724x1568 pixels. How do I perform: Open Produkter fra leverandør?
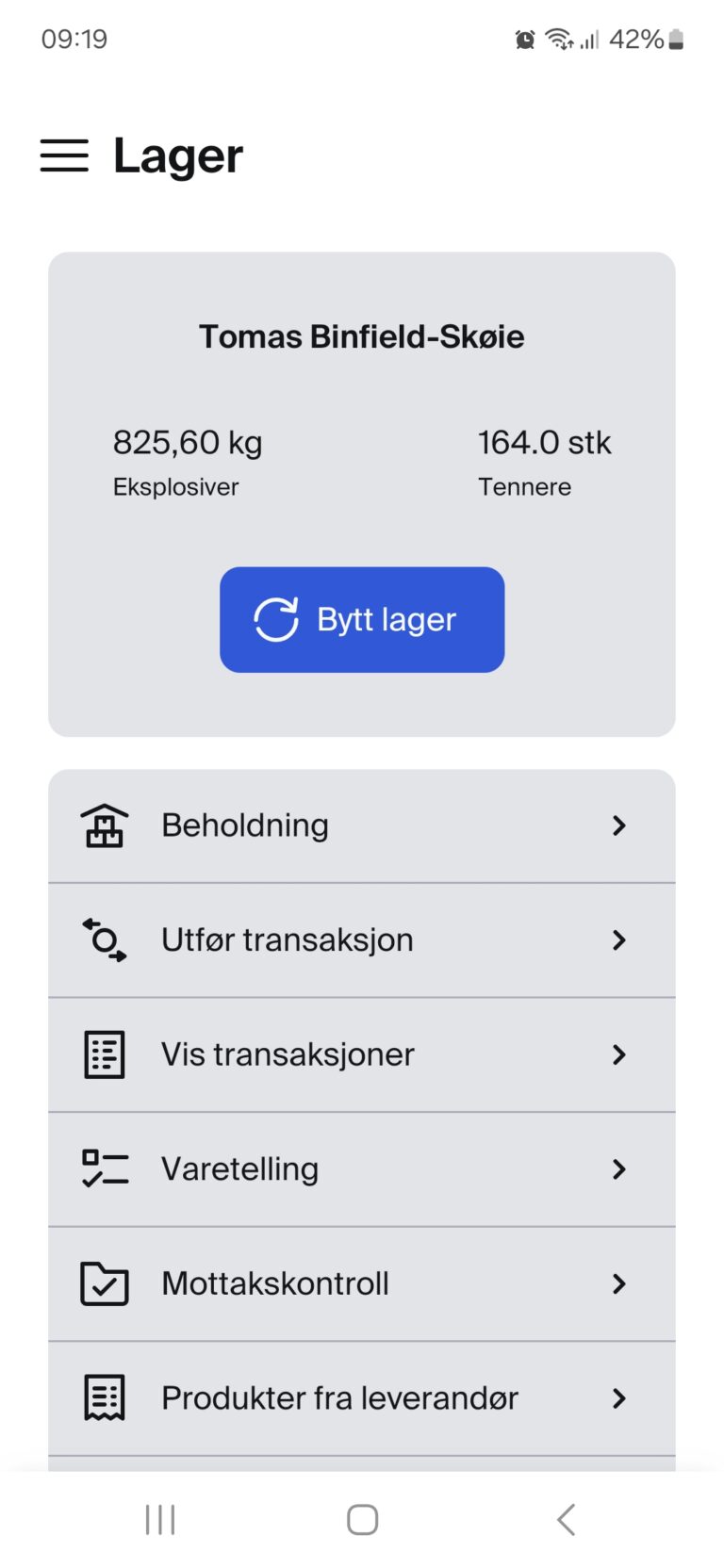tap(362, 1398)
